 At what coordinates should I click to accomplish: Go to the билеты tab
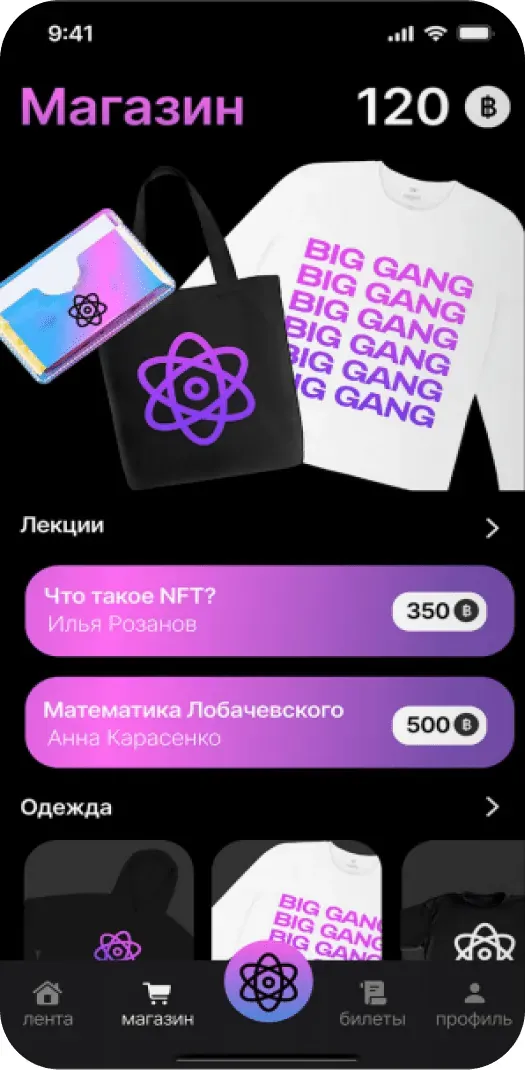pyautogui.click(x=373, y=1004)
